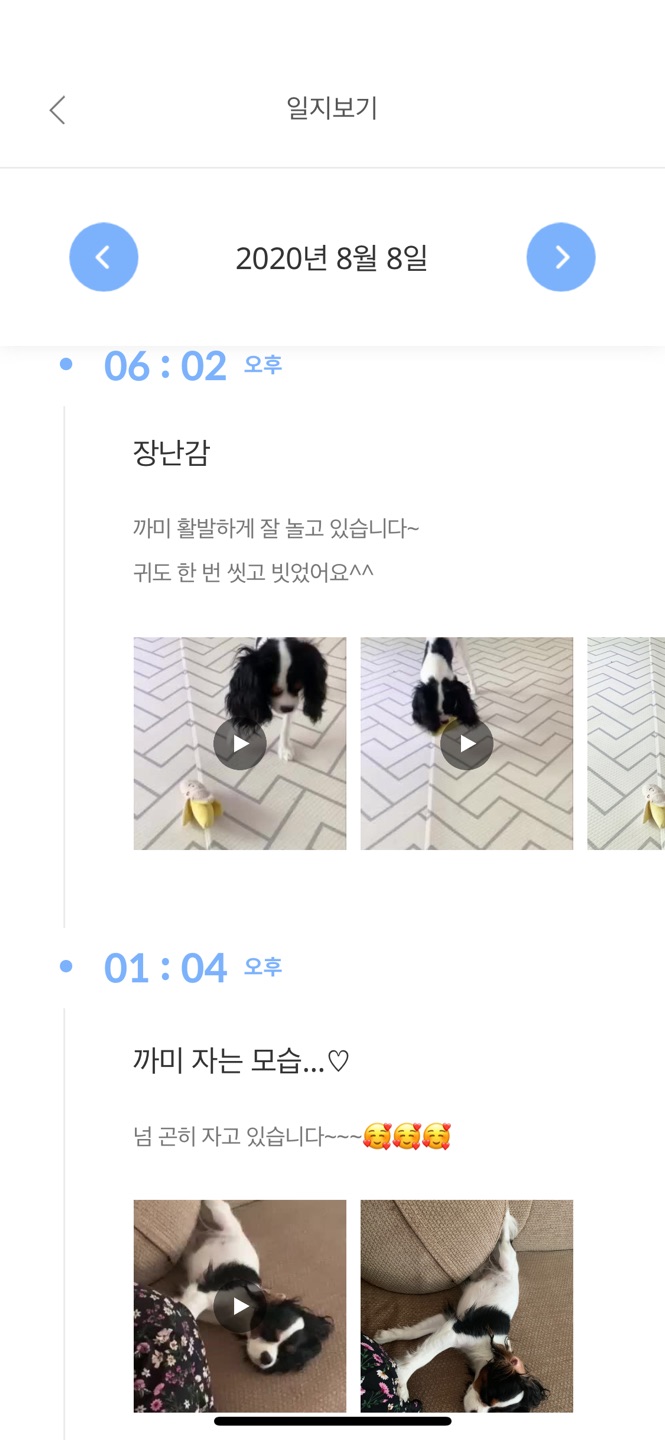Open the second sleeping photo on the sofa

[x=466, y=1305]
